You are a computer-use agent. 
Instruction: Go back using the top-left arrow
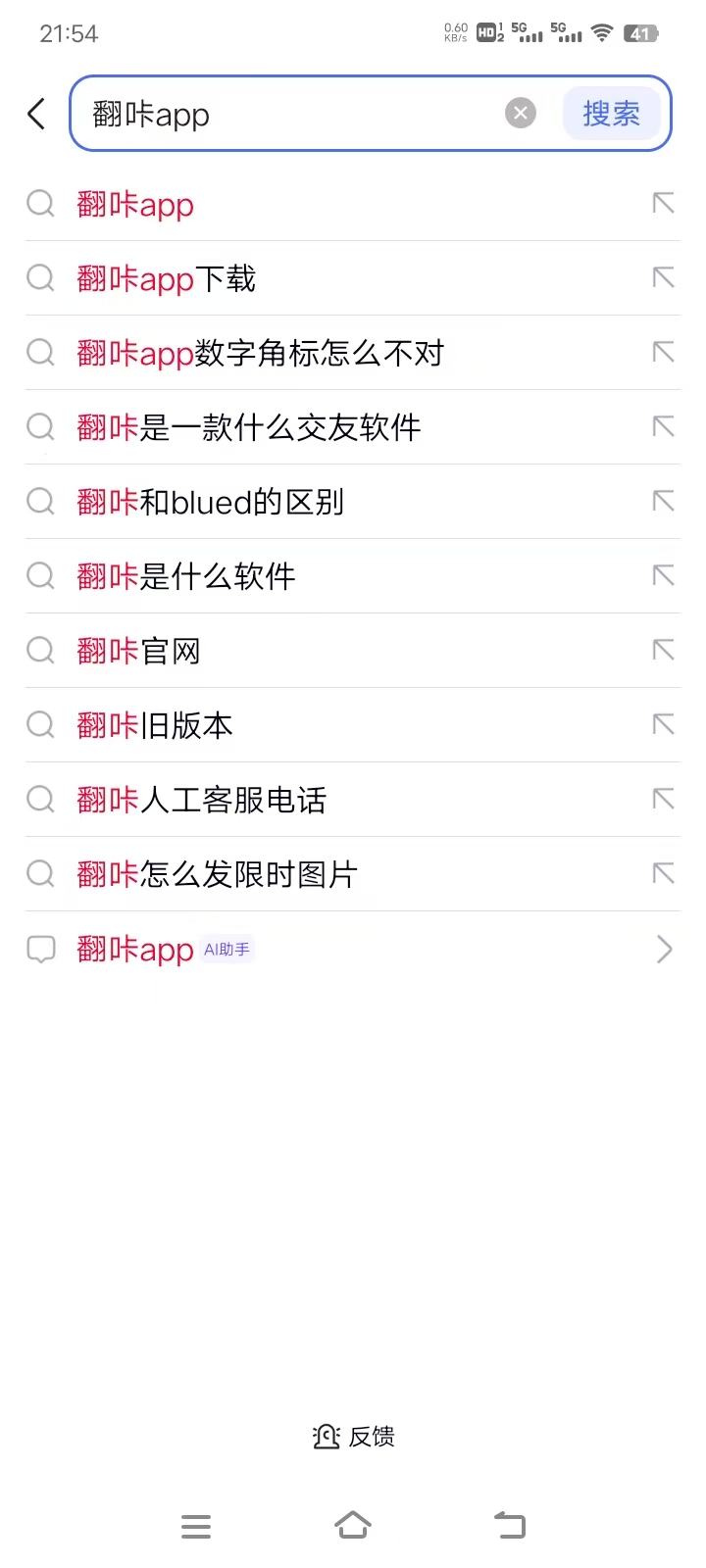36,114
